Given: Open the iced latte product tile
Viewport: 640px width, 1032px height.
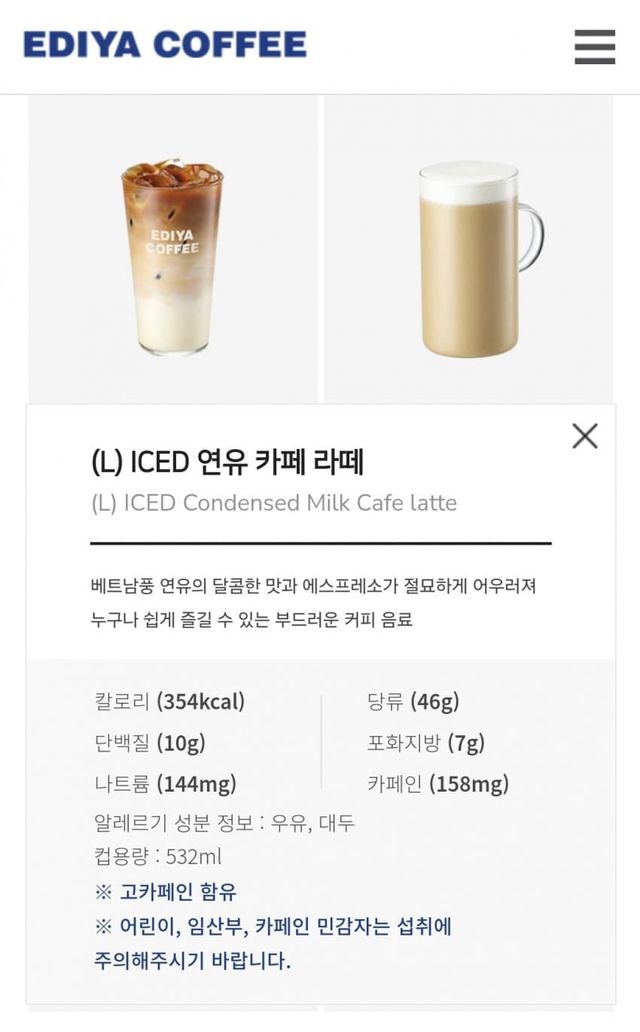Looking at the screenshot, I should (x=173, y=257).
